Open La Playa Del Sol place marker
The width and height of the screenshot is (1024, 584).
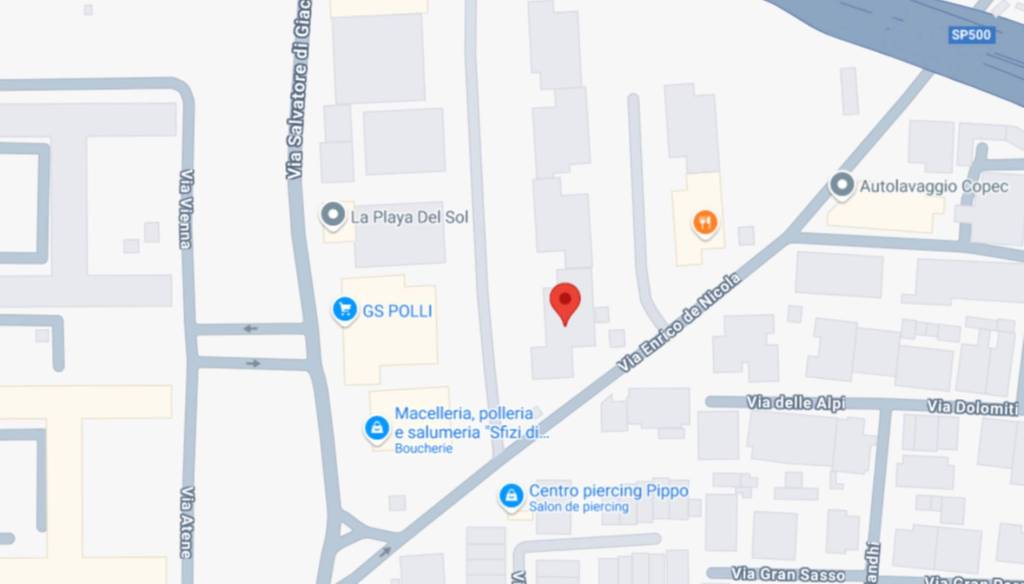click(x=332, y=215)
